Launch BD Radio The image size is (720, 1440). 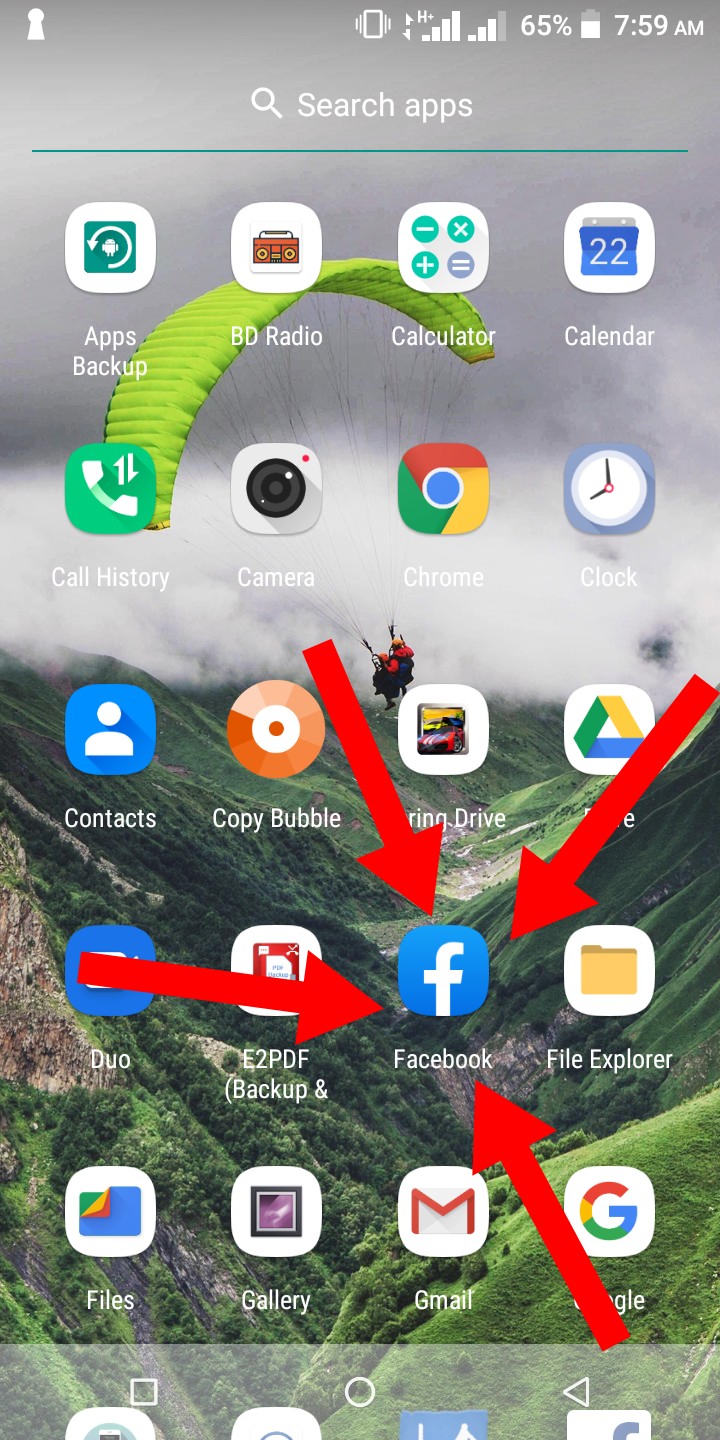point(276,248)
